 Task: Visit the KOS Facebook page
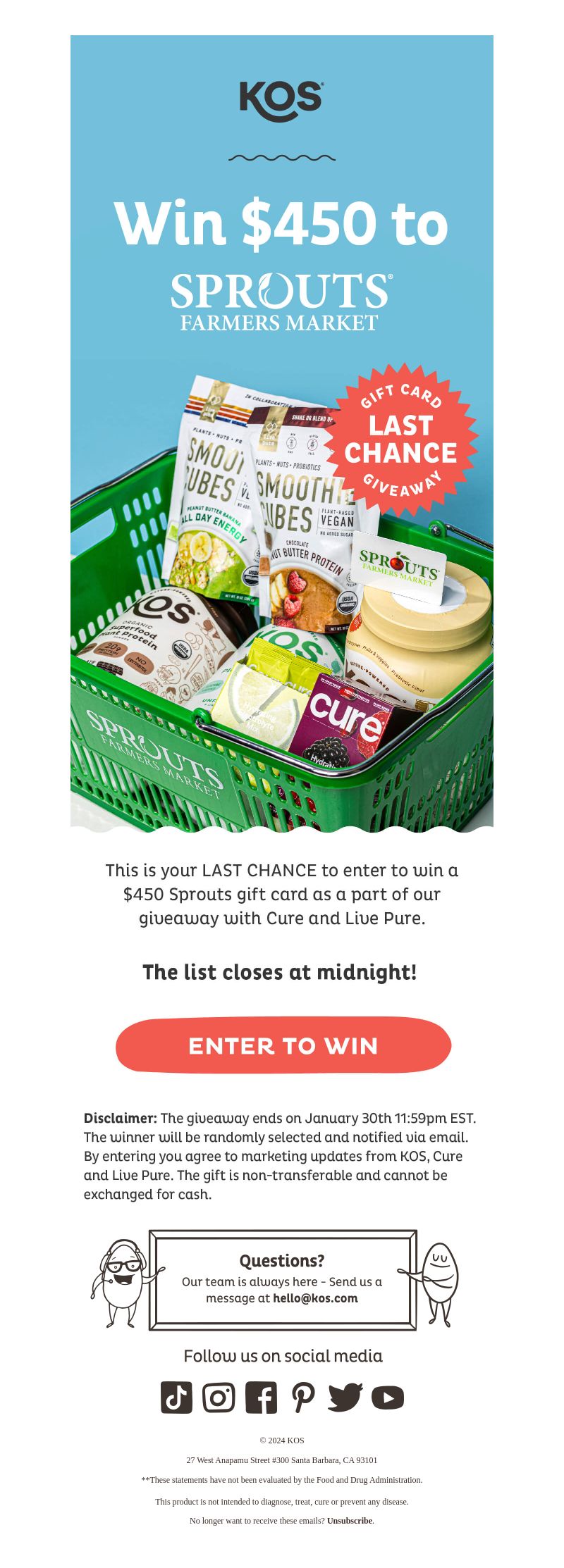coord(261,1398)
